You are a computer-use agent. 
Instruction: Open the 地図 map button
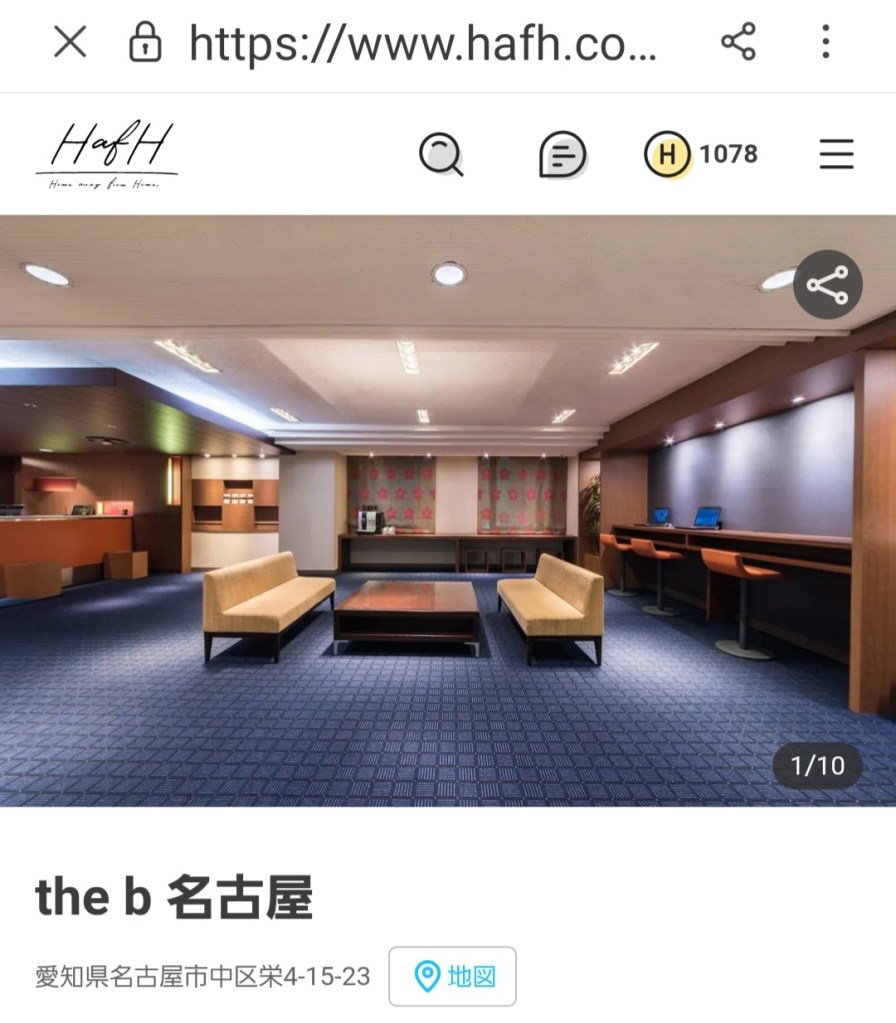point(453,976)
